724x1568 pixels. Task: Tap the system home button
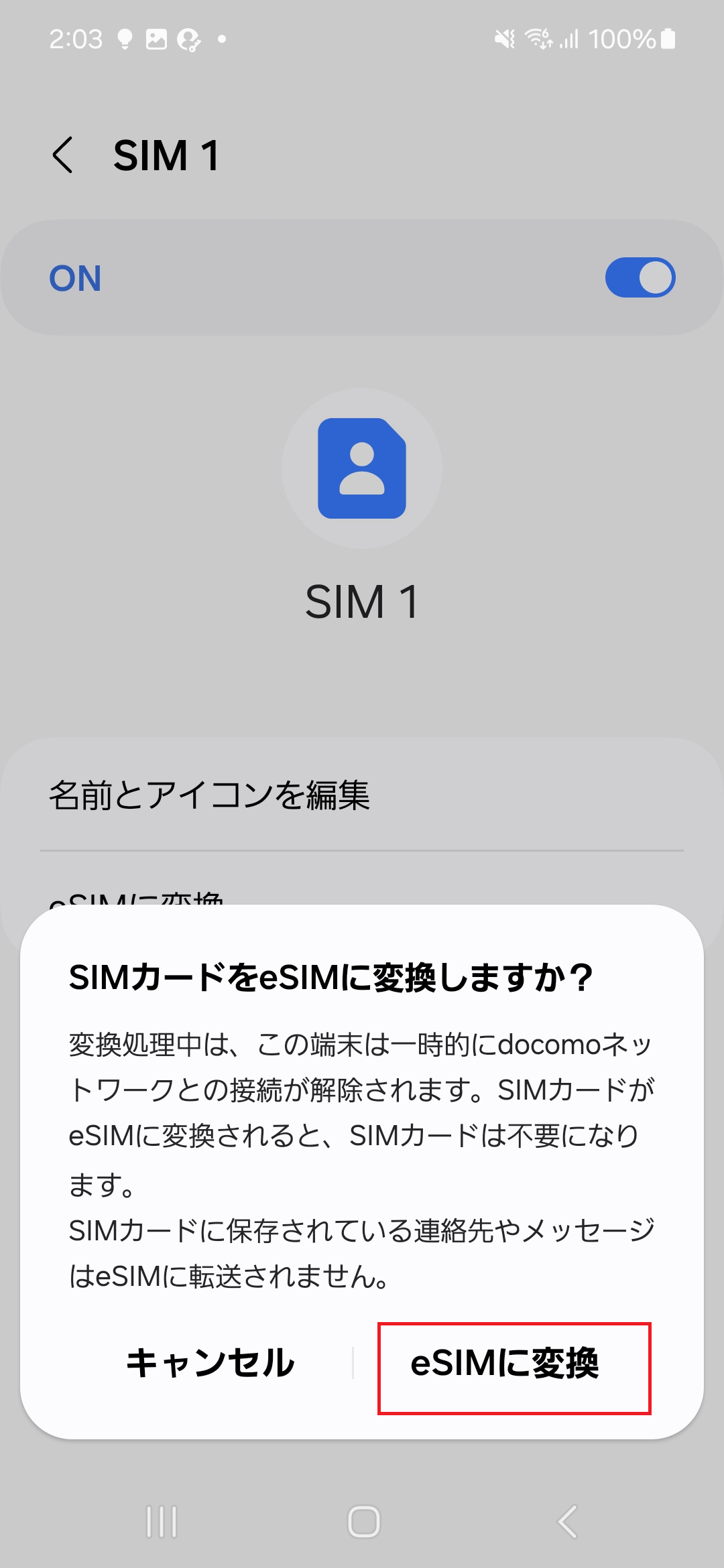363,1521
